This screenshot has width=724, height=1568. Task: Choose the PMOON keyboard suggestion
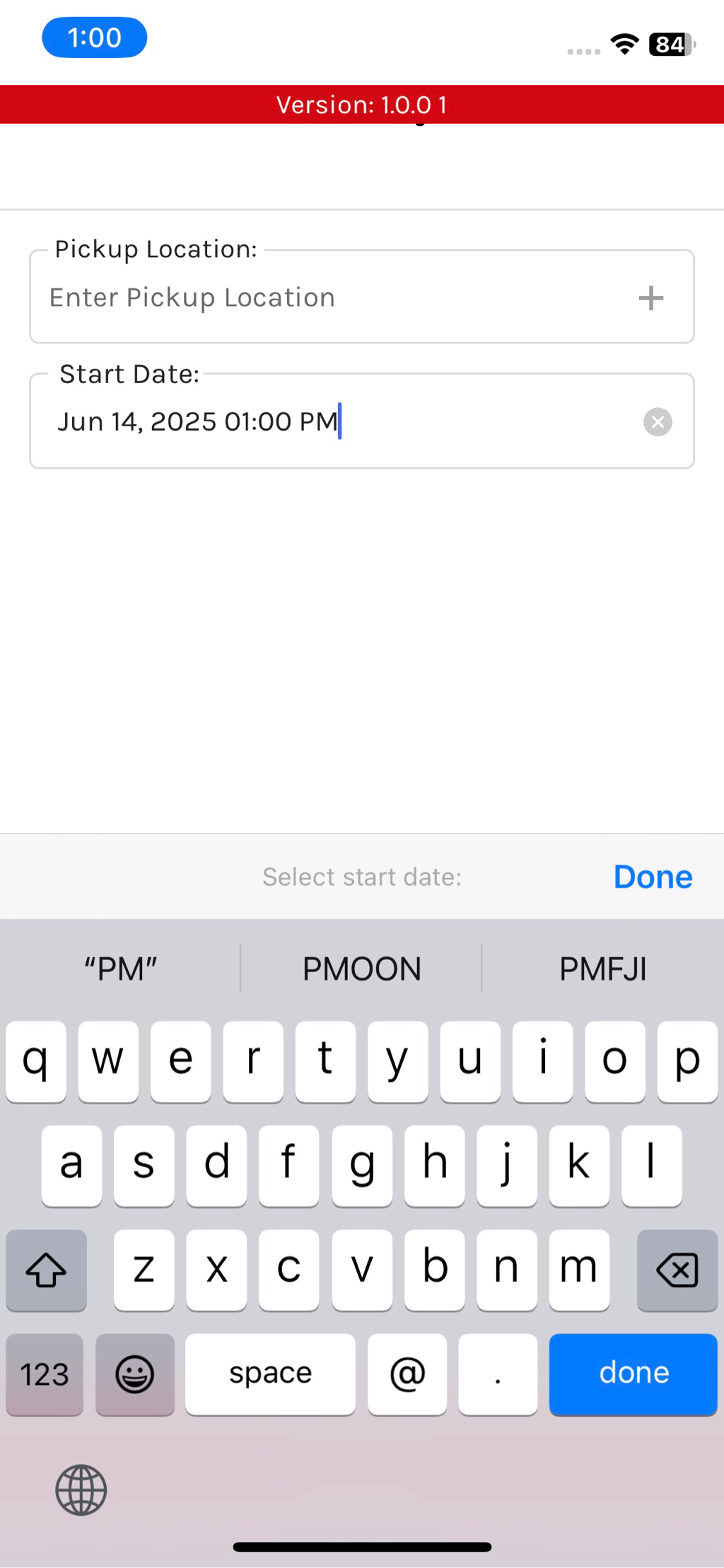coord(361,969)
